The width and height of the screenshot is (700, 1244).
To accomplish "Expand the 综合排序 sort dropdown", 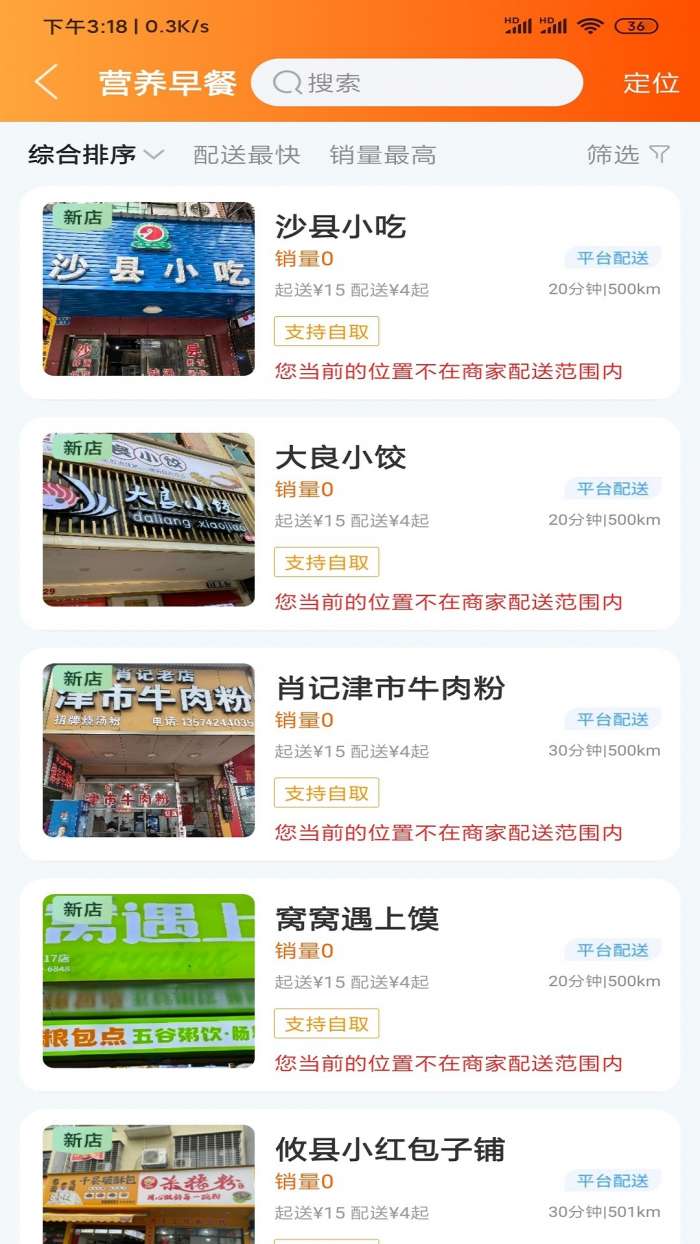I will click(95, 155).
